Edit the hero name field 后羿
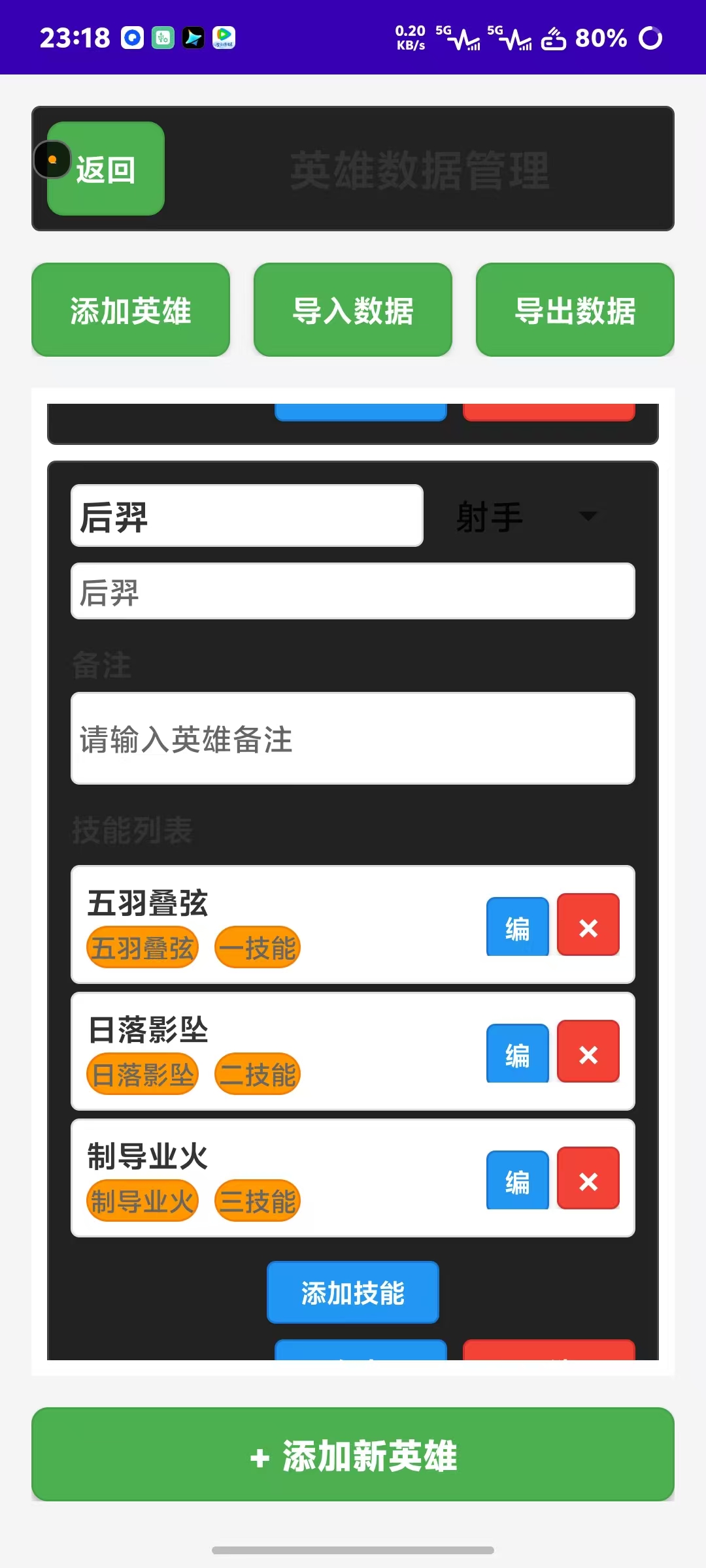Image resolution: width=706 pixels, height=1568 pixels. point(247,516)
